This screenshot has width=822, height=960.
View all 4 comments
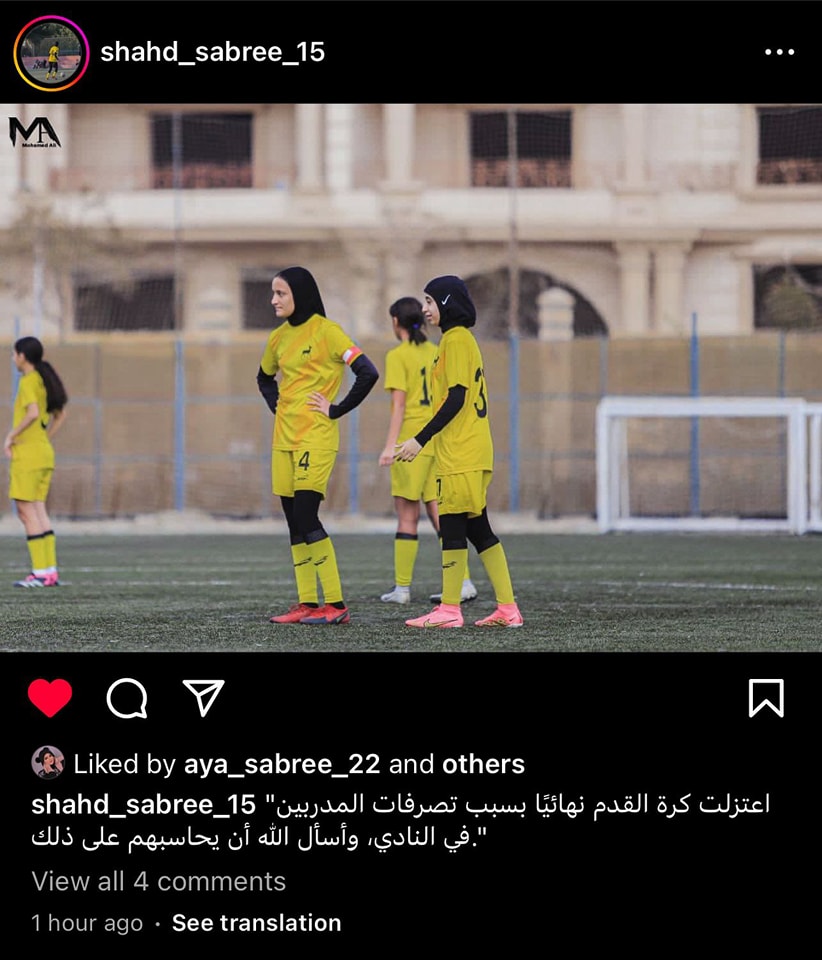158,881
